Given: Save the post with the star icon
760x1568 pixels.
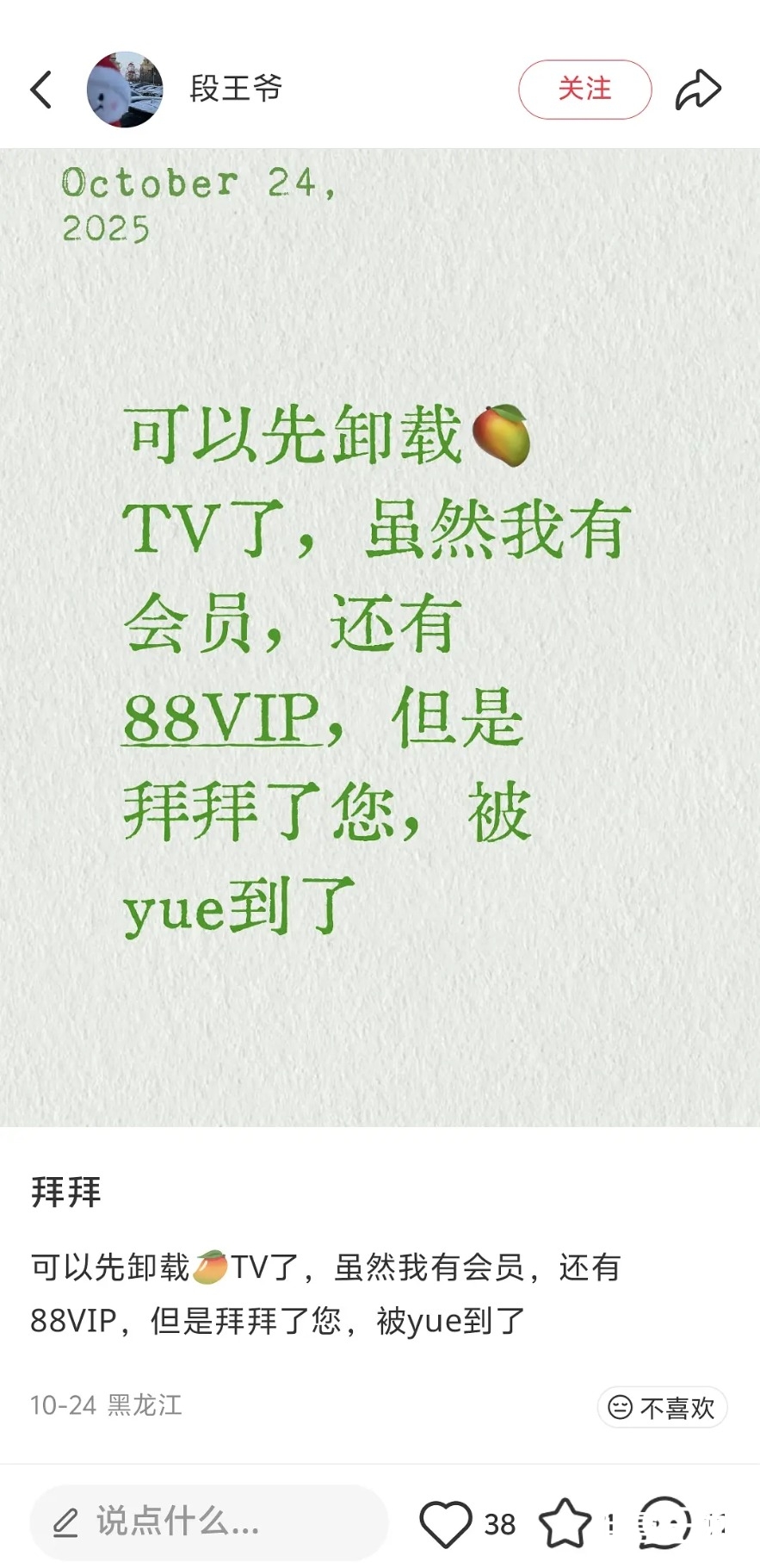Looking at the screenshot, I should pyautogui.click(x=565, y=1523).
